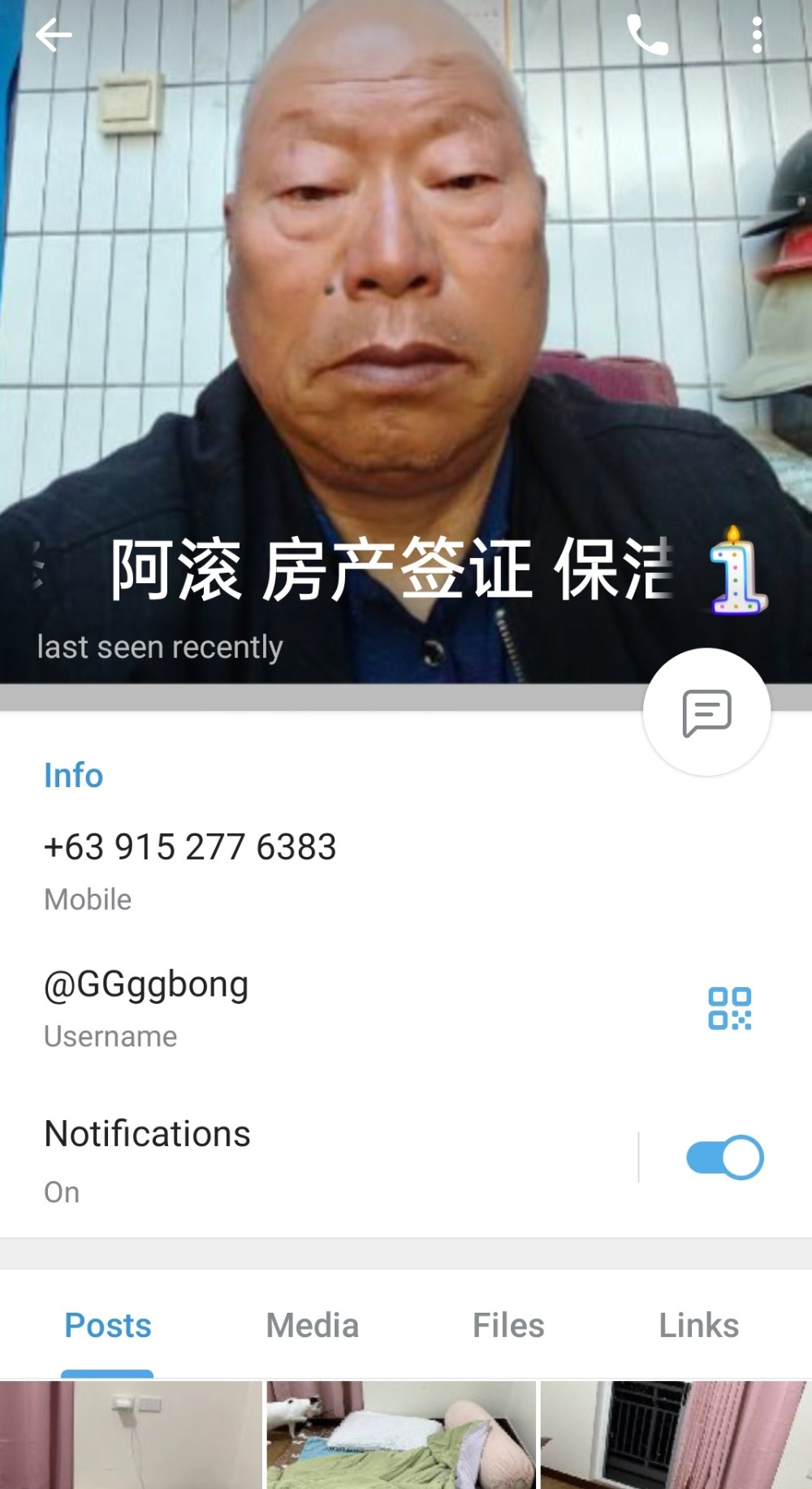The height and width of the screenshot is (1489, 812).
Task: Go back using the arrow icon
Action: pos(54,36)
